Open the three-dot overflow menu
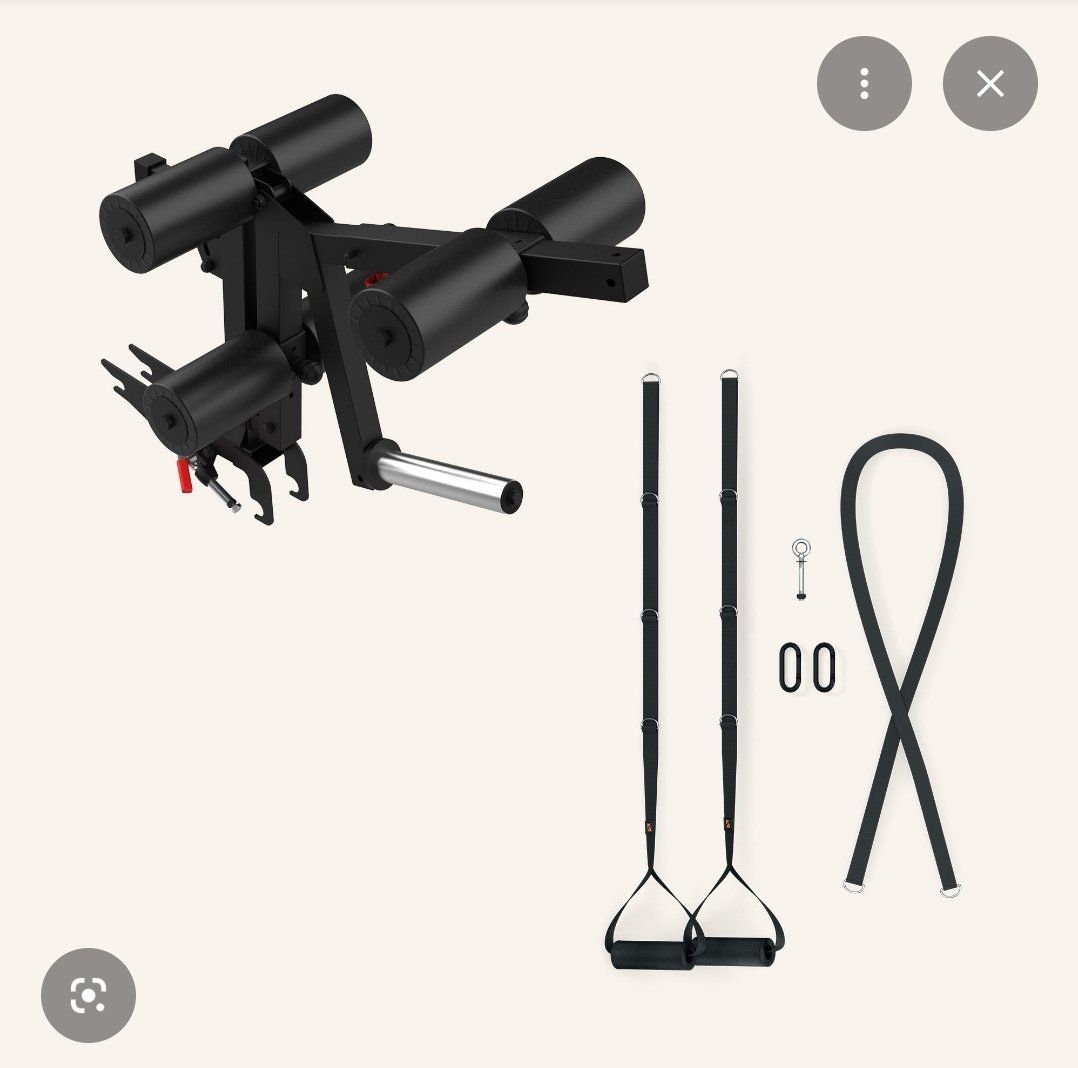The height and width of the screenshot is (1068, 1078). (864, 84)
